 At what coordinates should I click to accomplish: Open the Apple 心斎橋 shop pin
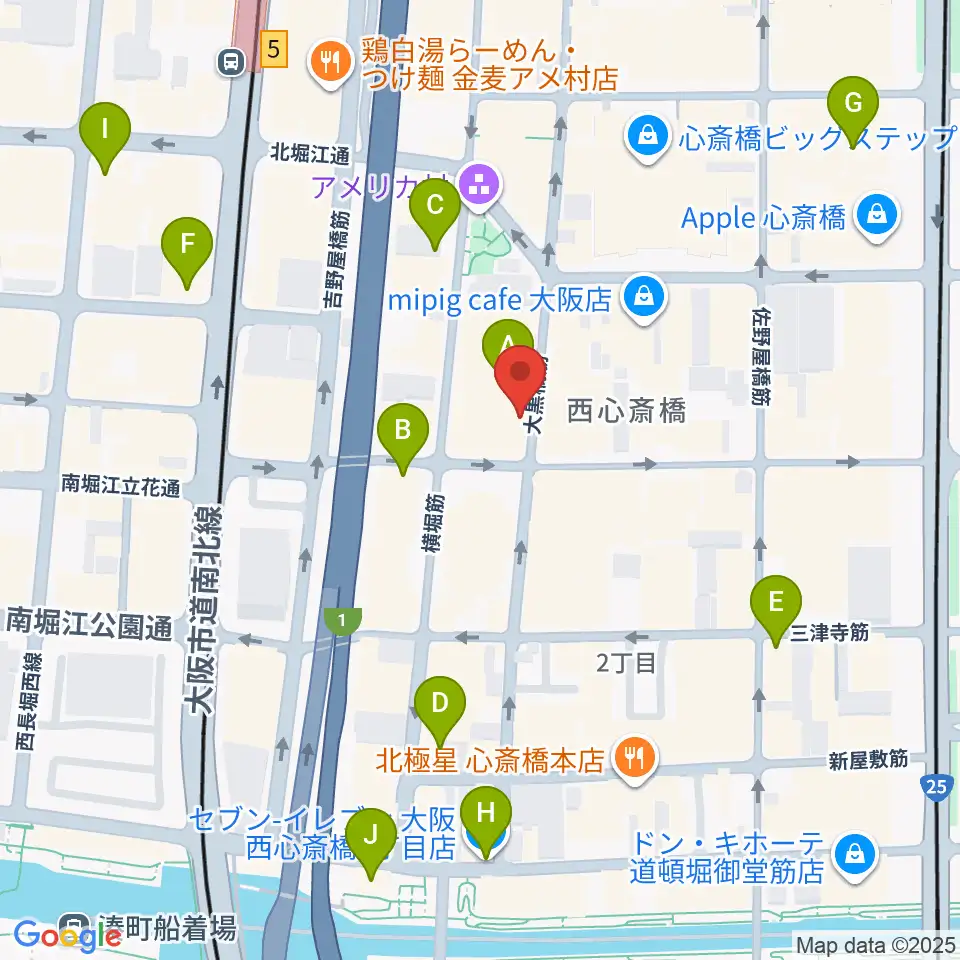tap(877, 217)
